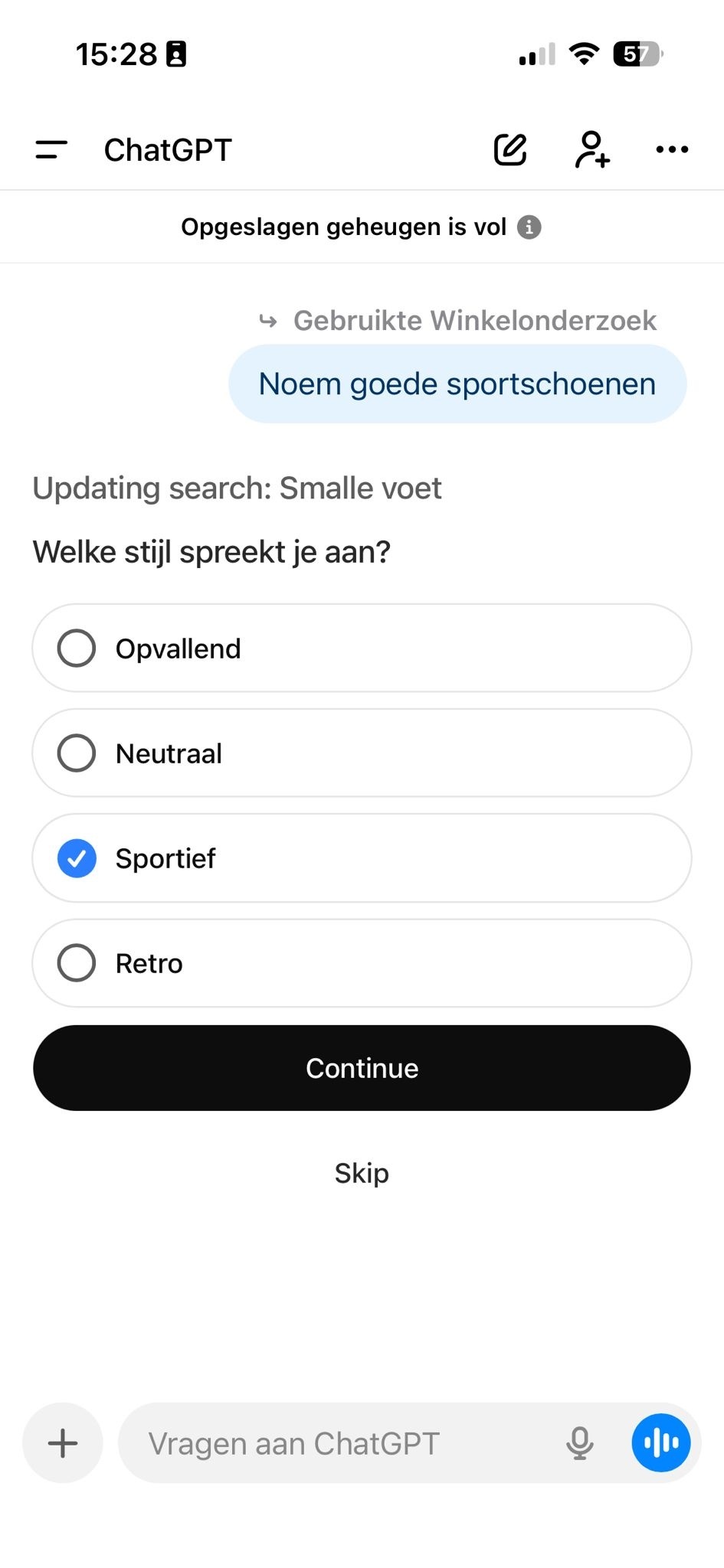Screen dimensions: 724x1568
Task: Tap the add person icon
Action: [x=591, y=149]
